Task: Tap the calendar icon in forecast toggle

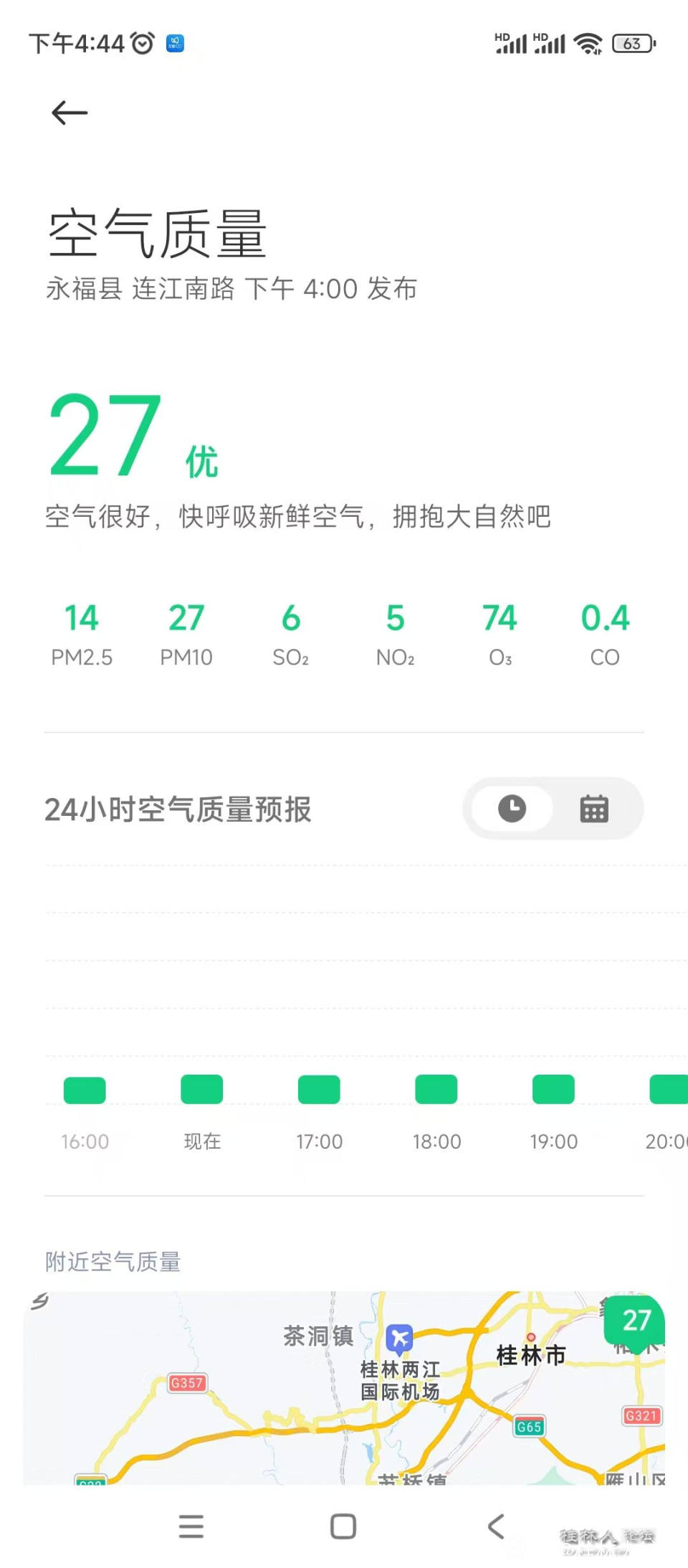Action: point(593,809)
